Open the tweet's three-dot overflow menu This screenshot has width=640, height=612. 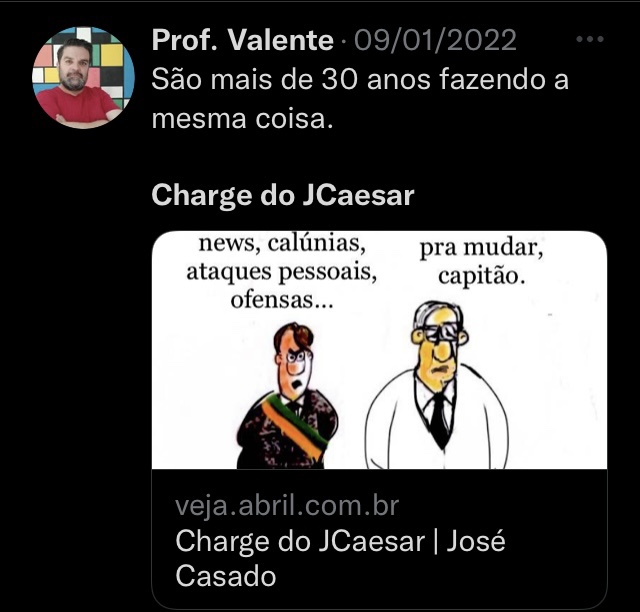pos(591,40)
